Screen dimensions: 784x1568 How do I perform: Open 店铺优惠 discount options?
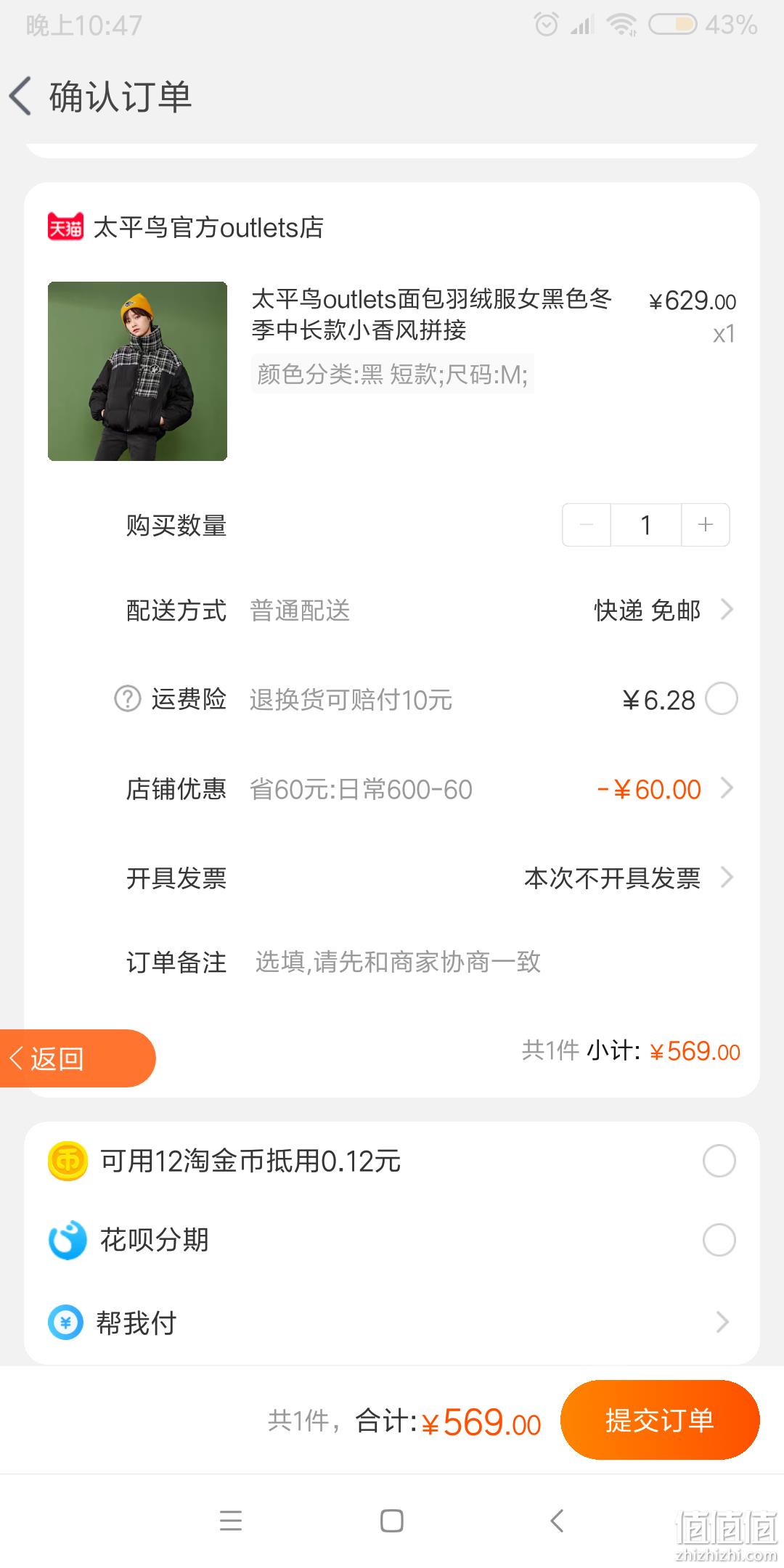tap(430, 789)
